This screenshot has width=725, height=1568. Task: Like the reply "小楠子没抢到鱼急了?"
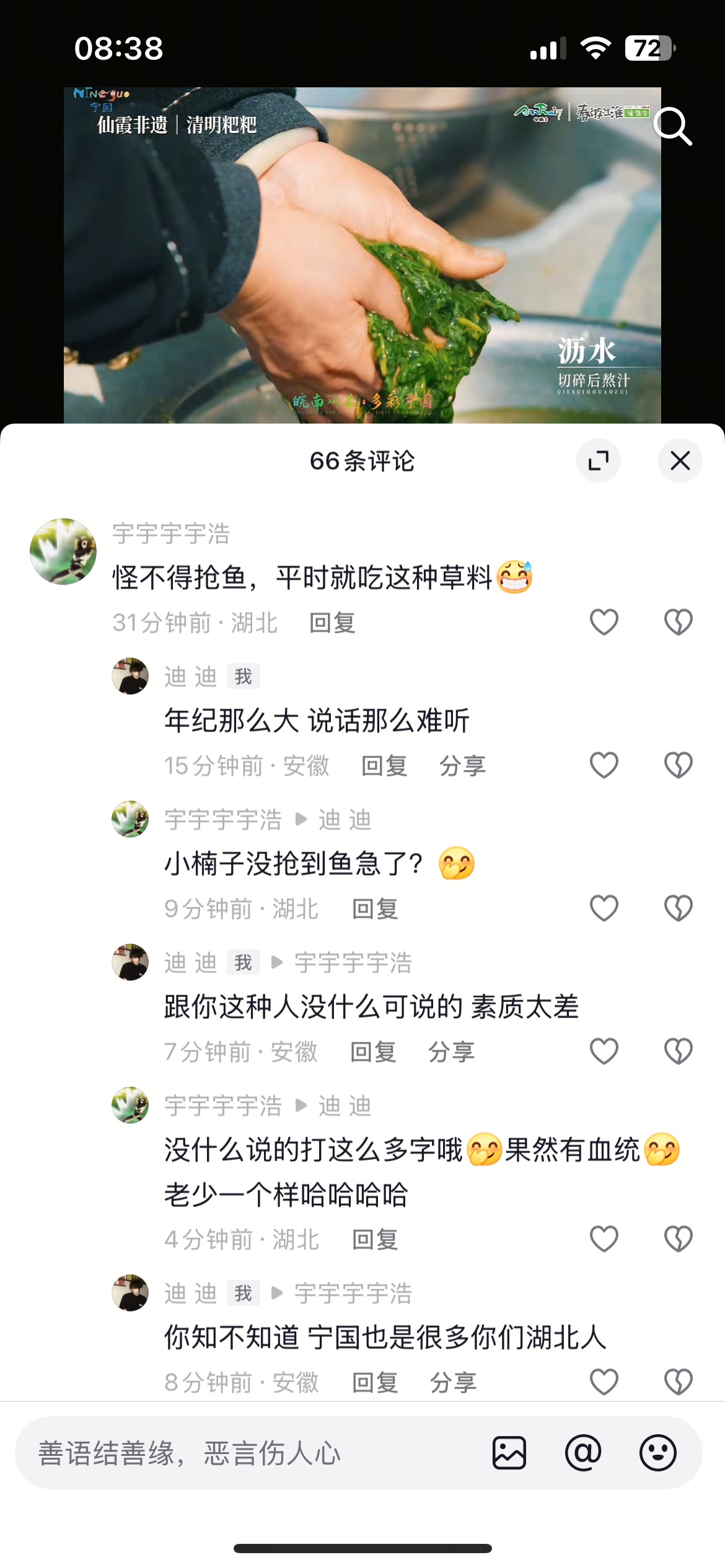coord(604,908)
